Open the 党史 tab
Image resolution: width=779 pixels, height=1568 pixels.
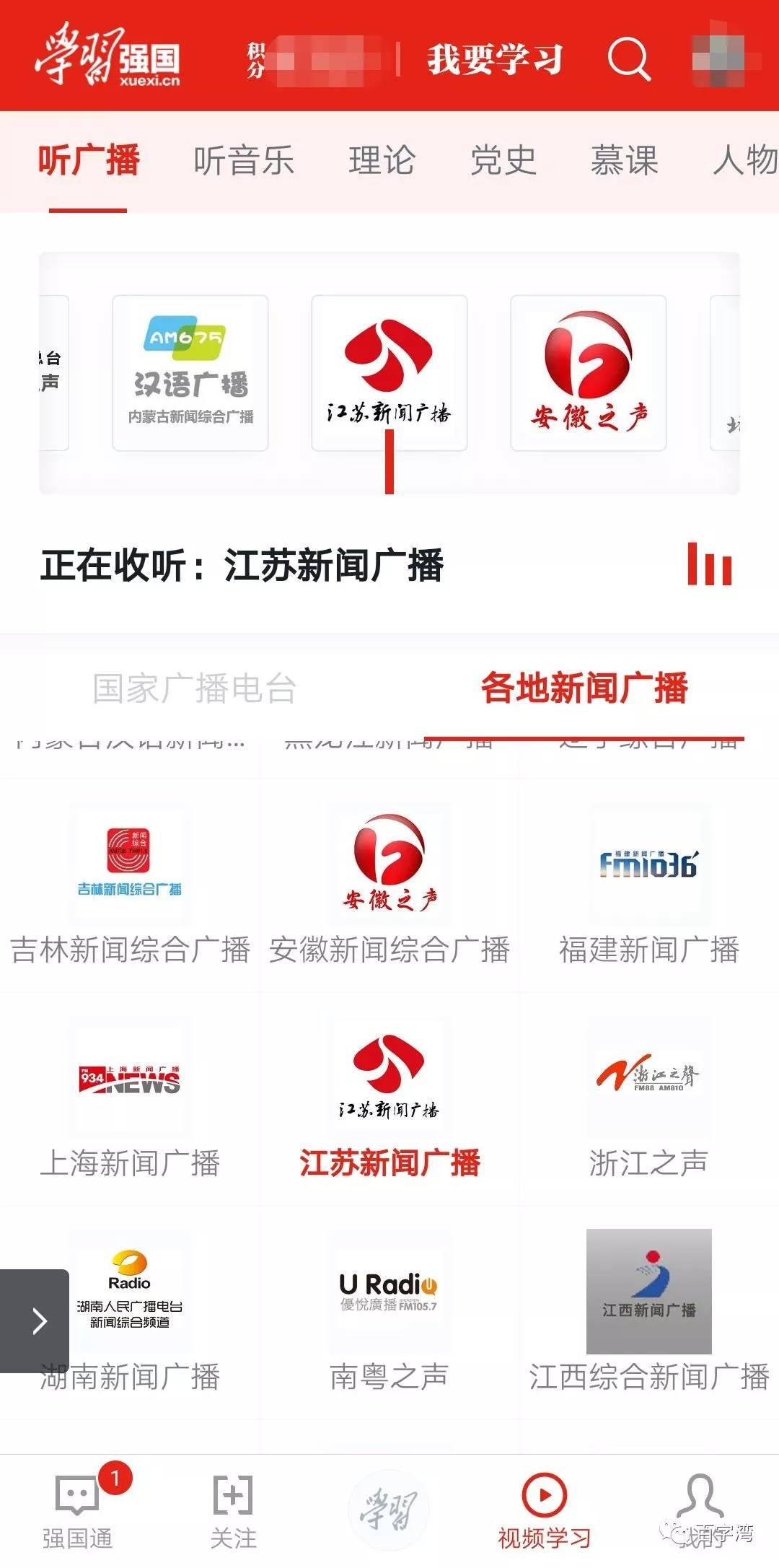coord(503,160)
